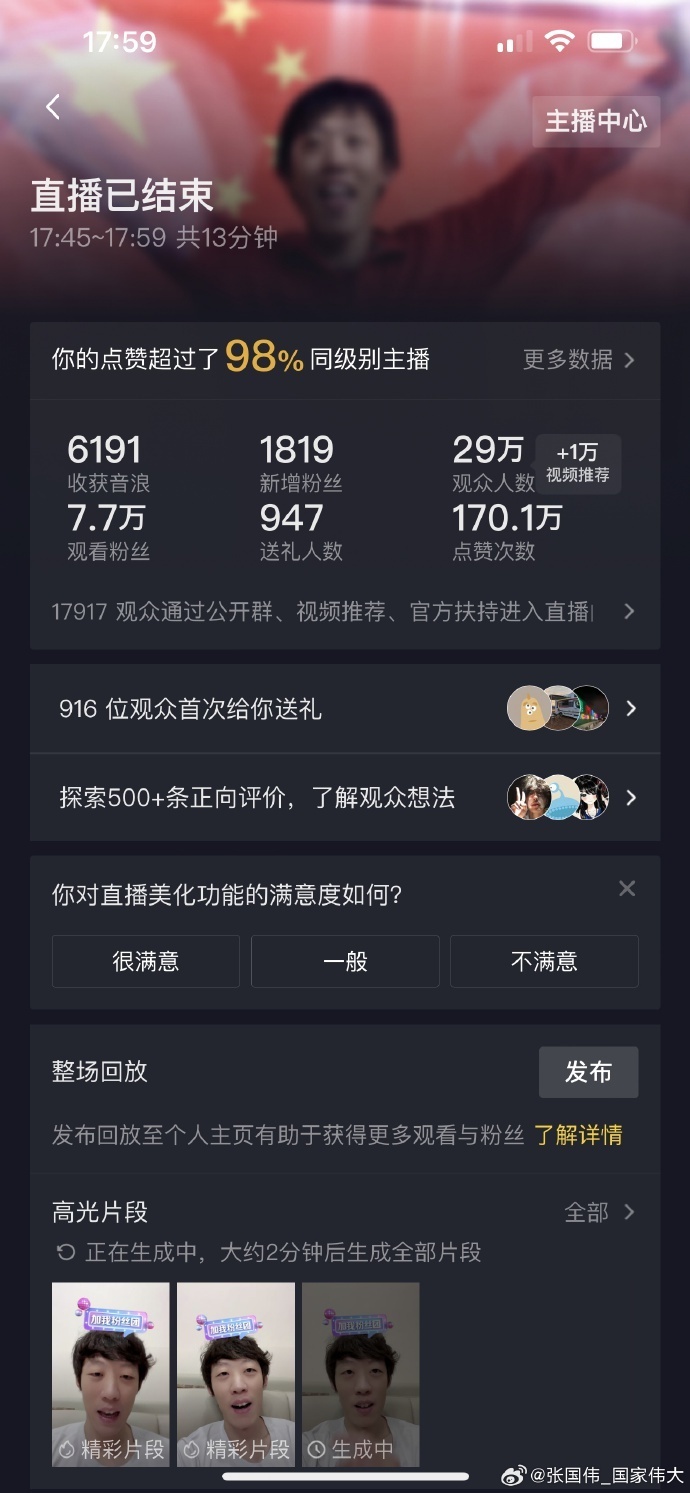Screen dimensions: 690x1493
Task: Choose 很满意 in the survey
Action: point(146,962)
